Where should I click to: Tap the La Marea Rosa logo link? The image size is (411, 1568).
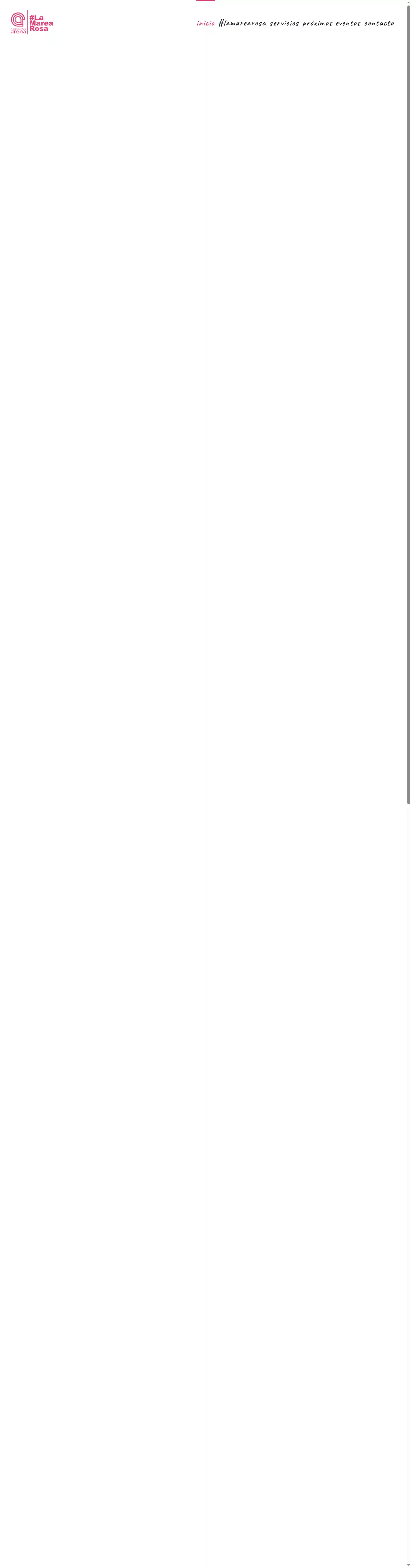[32, 23]
